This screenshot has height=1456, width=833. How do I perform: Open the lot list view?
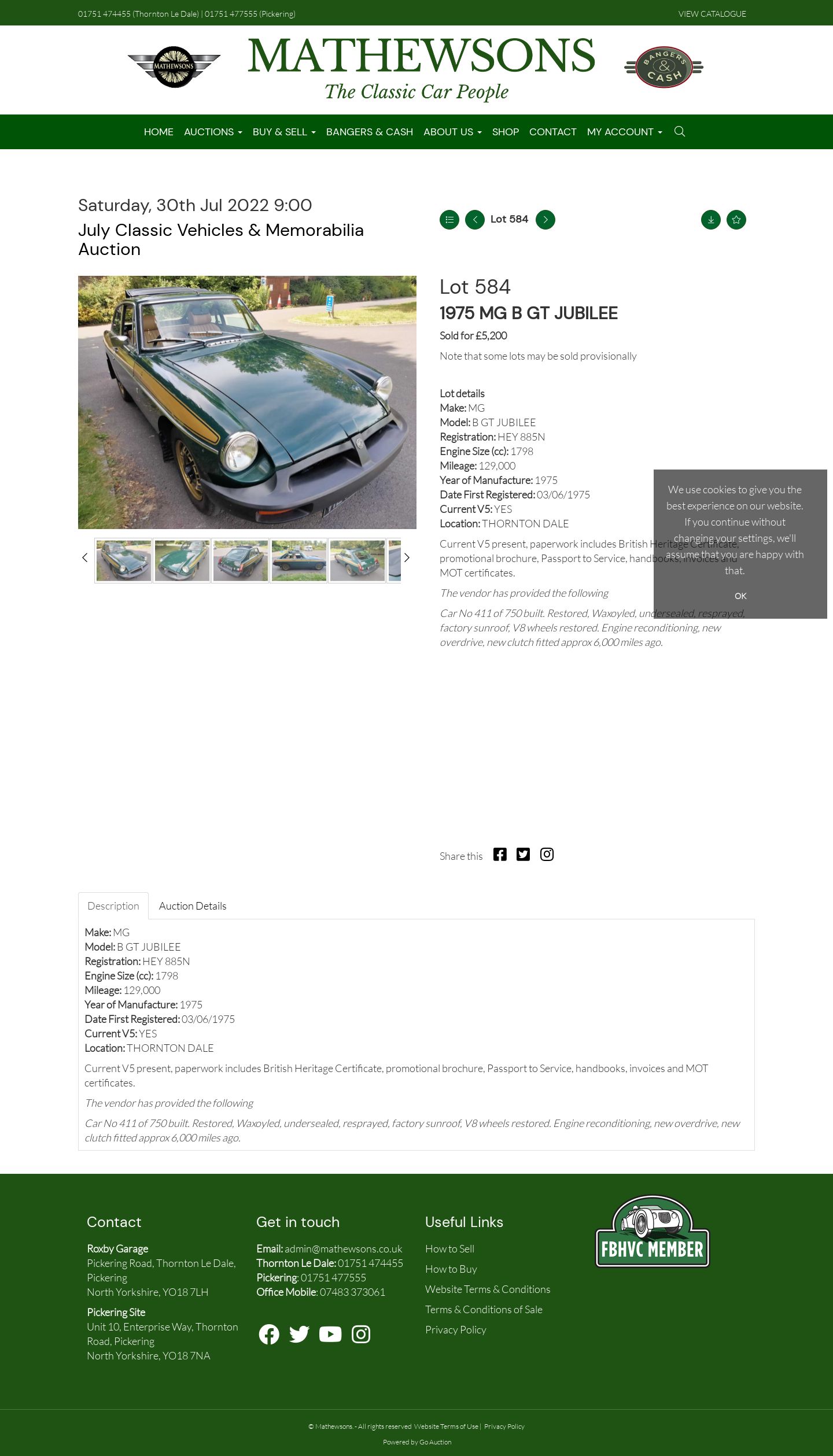[x=449, y=220]
